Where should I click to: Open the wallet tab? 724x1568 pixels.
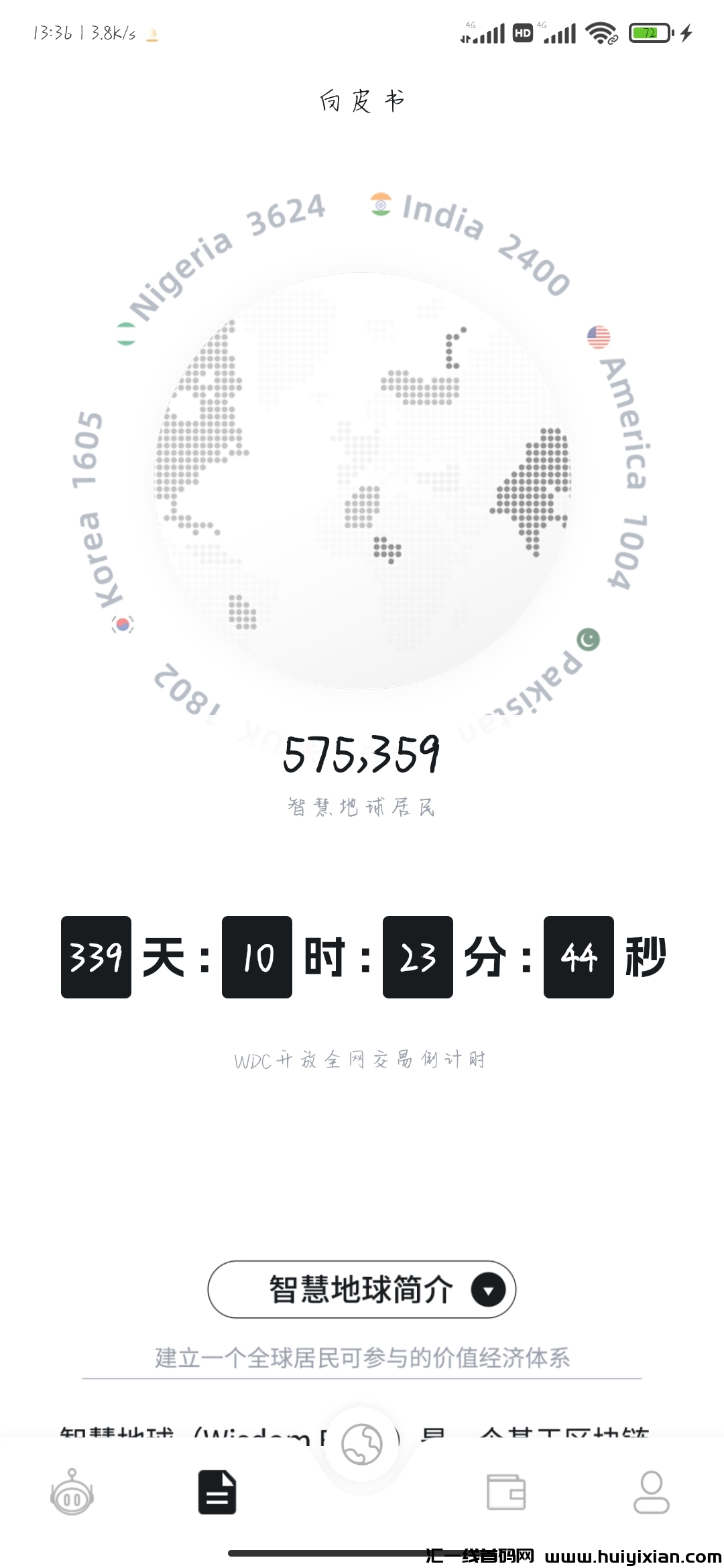[506, 1492]
